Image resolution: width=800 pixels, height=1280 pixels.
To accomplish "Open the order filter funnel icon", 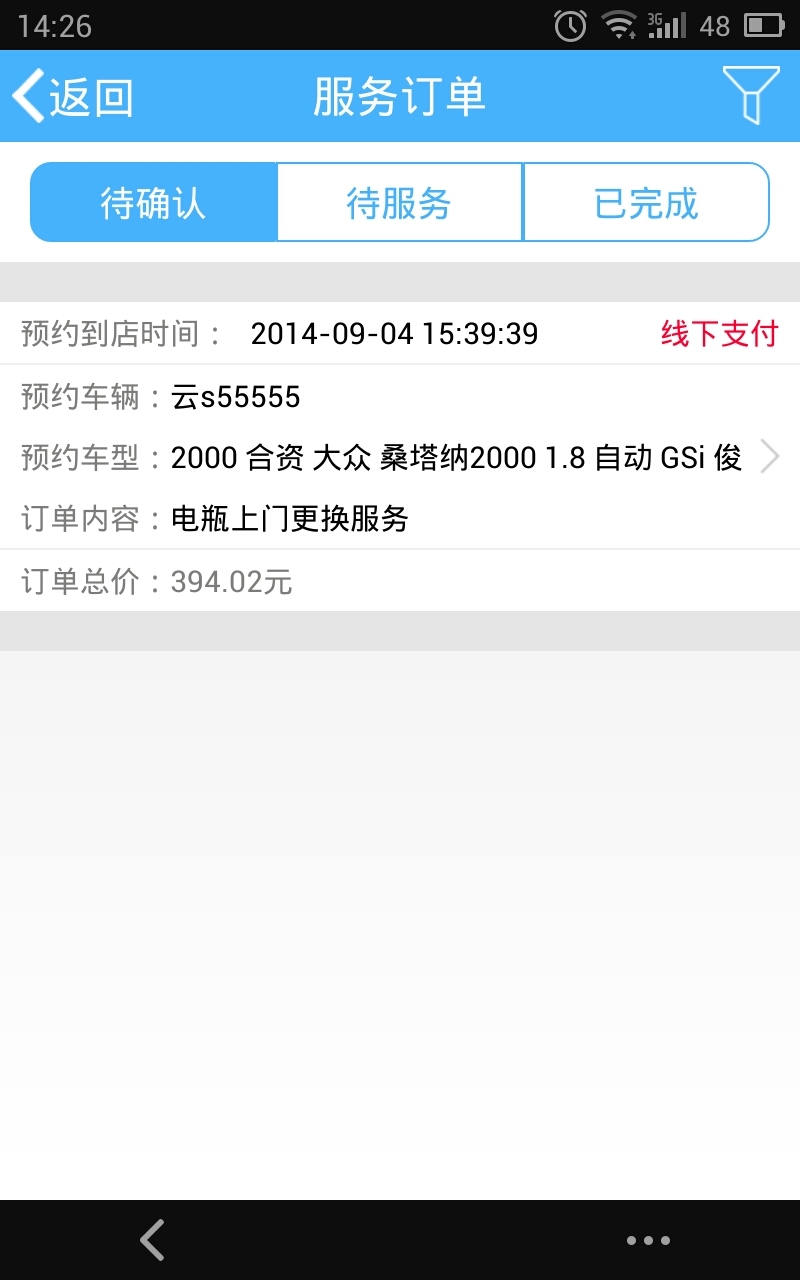I will [750, 96].
